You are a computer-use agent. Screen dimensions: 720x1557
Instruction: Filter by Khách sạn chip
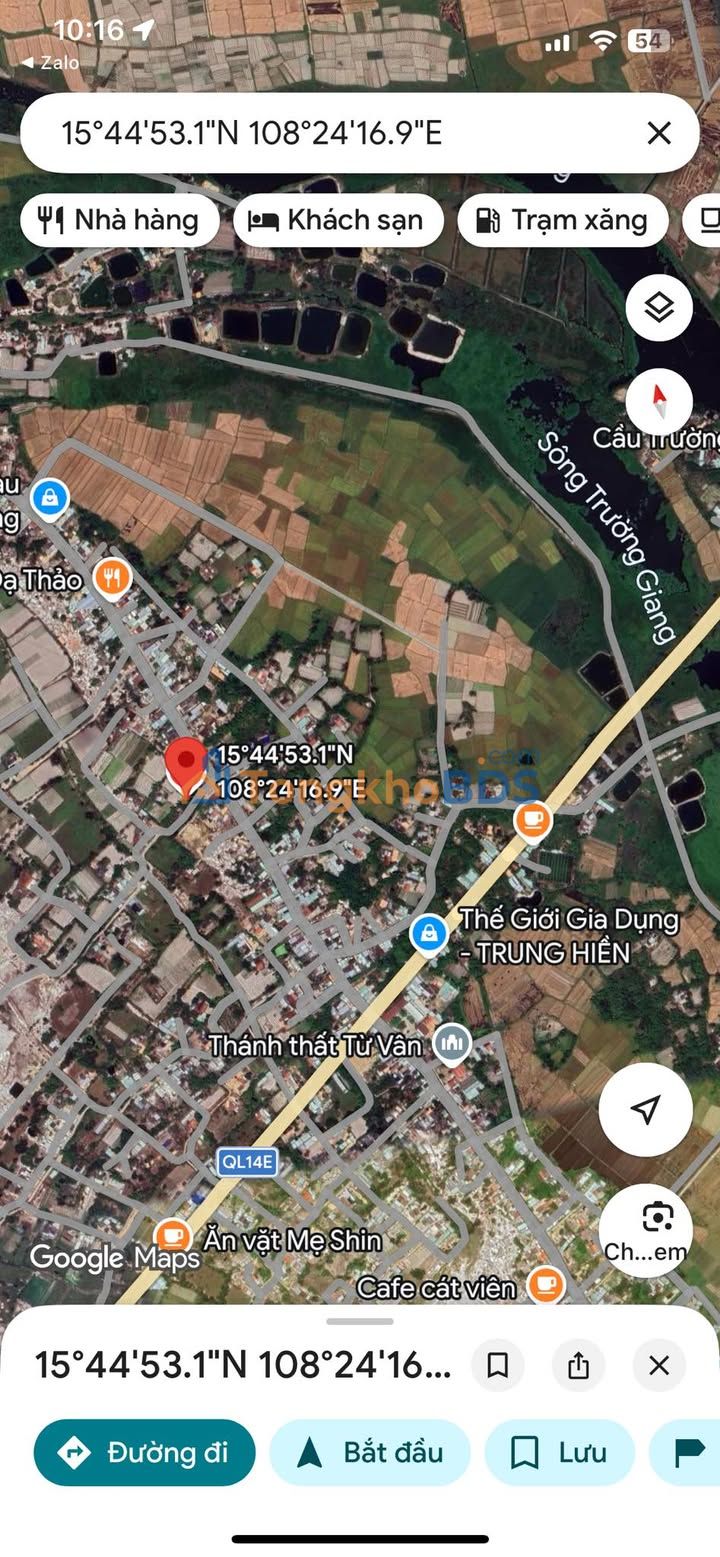coord(338,220)
